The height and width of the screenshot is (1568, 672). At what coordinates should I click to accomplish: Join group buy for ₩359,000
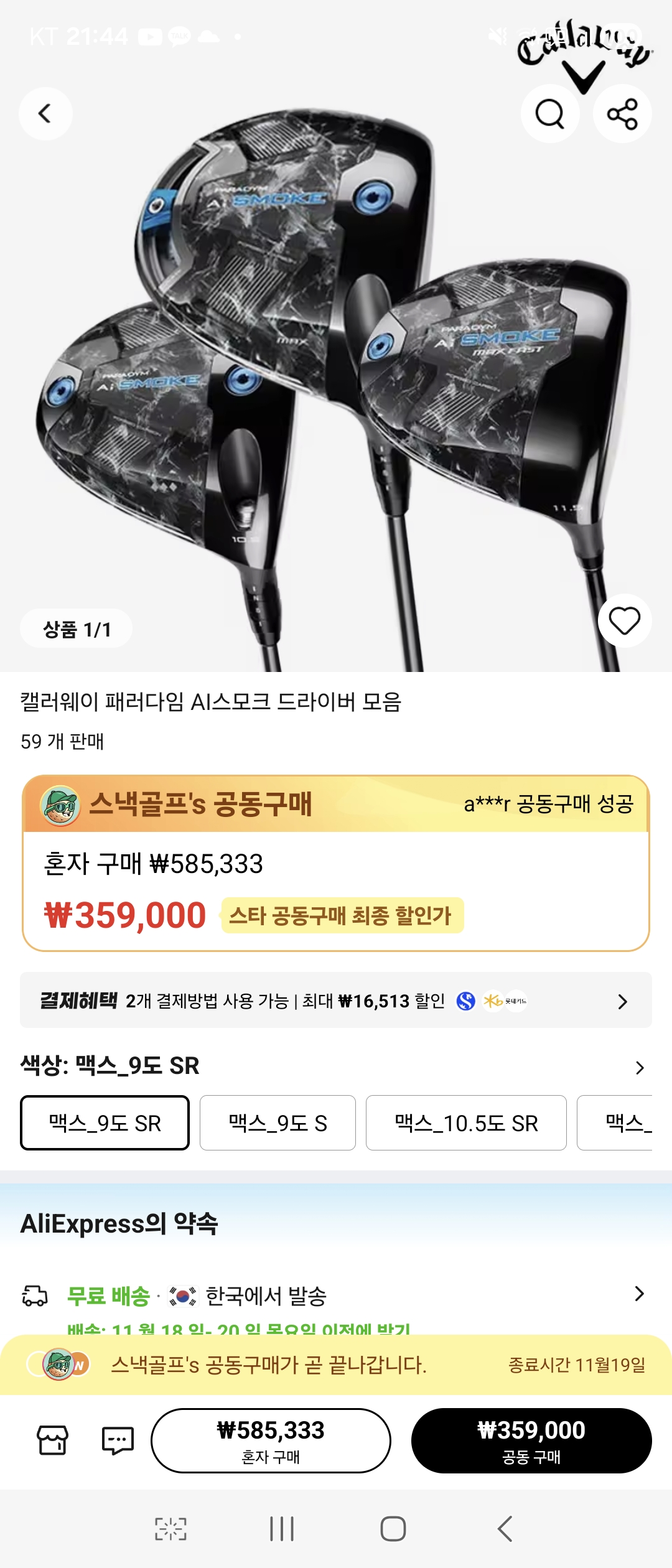pyautogui.click(x=531, y=1440)
